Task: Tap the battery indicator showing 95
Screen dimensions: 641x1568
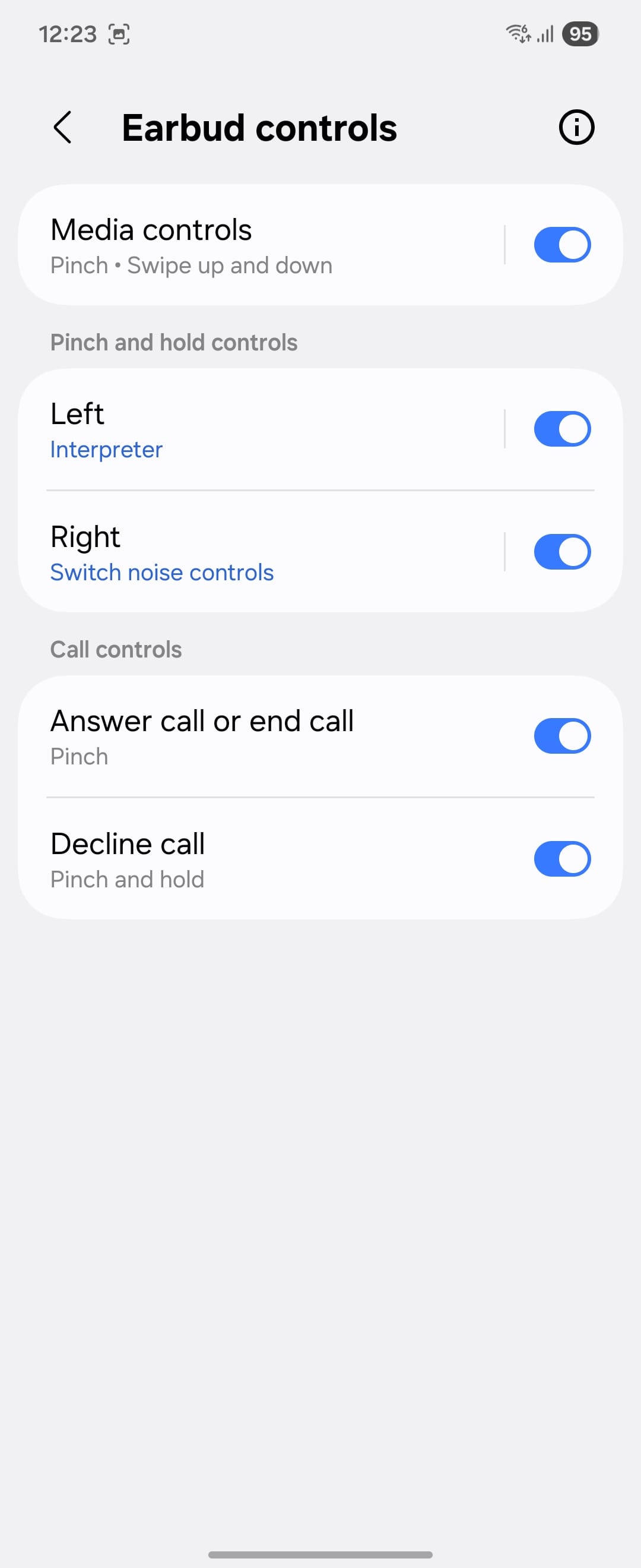Action: 580,34
